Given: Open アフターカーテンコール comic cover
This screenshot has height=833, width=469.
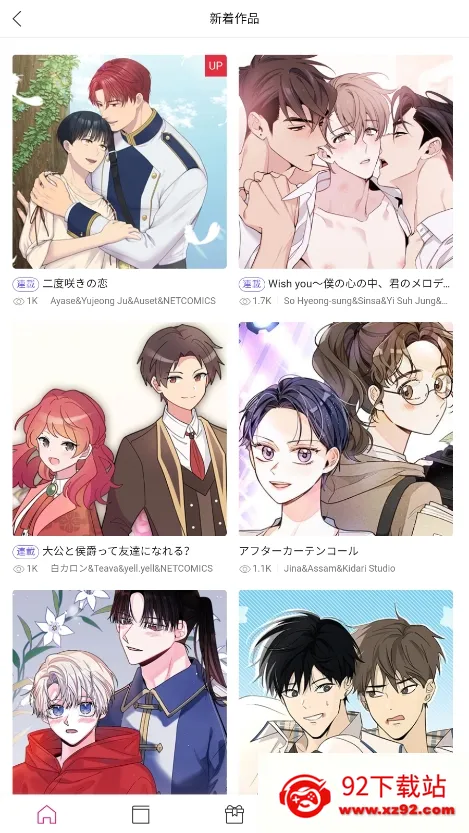Looking at the screenshot, I should pyautogui.click(x=346, y=429).
